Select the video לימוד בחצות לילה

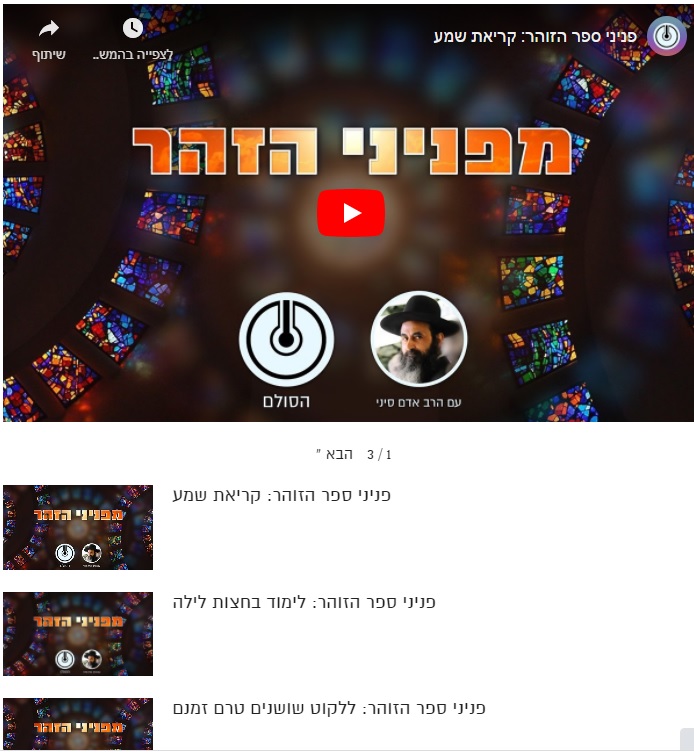point(303,602)
